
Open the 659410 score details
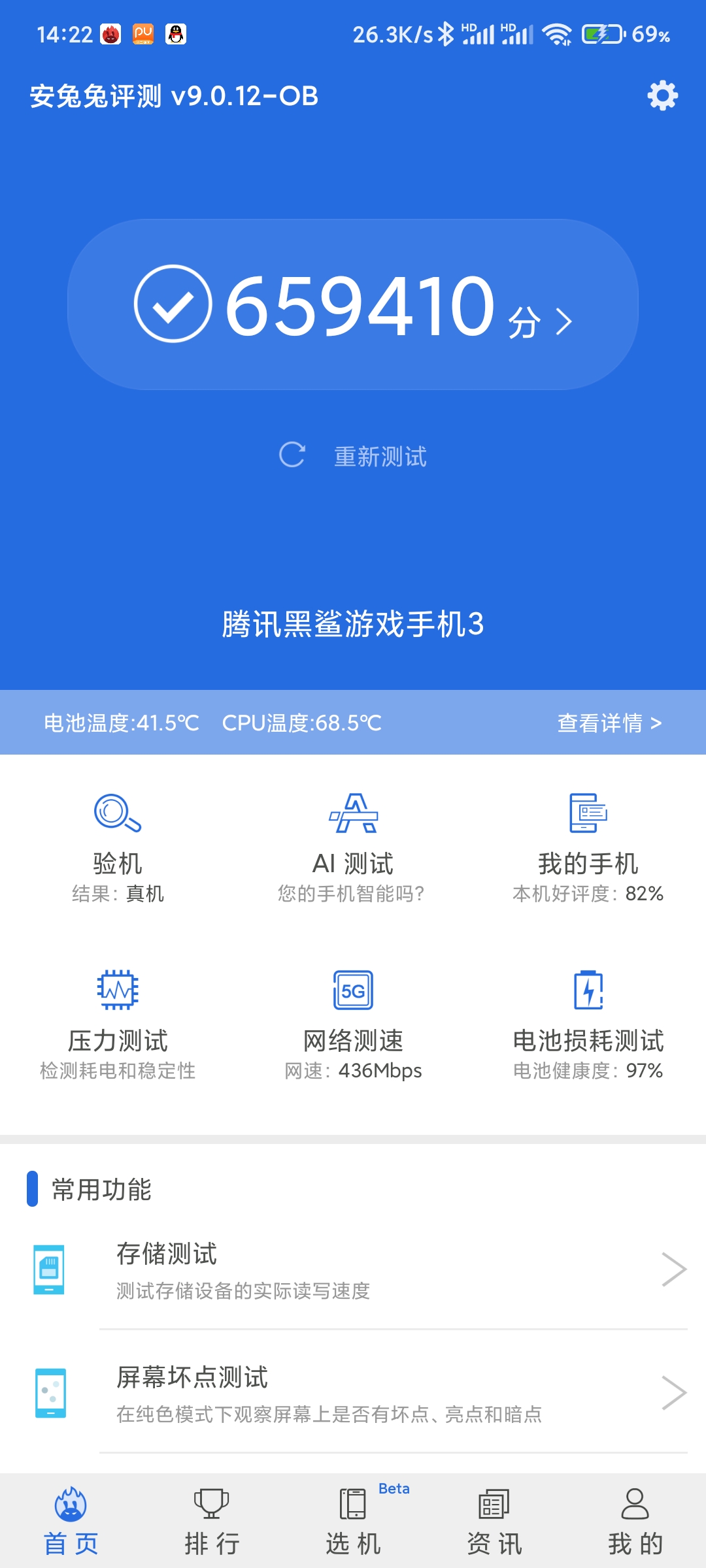point(353,304)
